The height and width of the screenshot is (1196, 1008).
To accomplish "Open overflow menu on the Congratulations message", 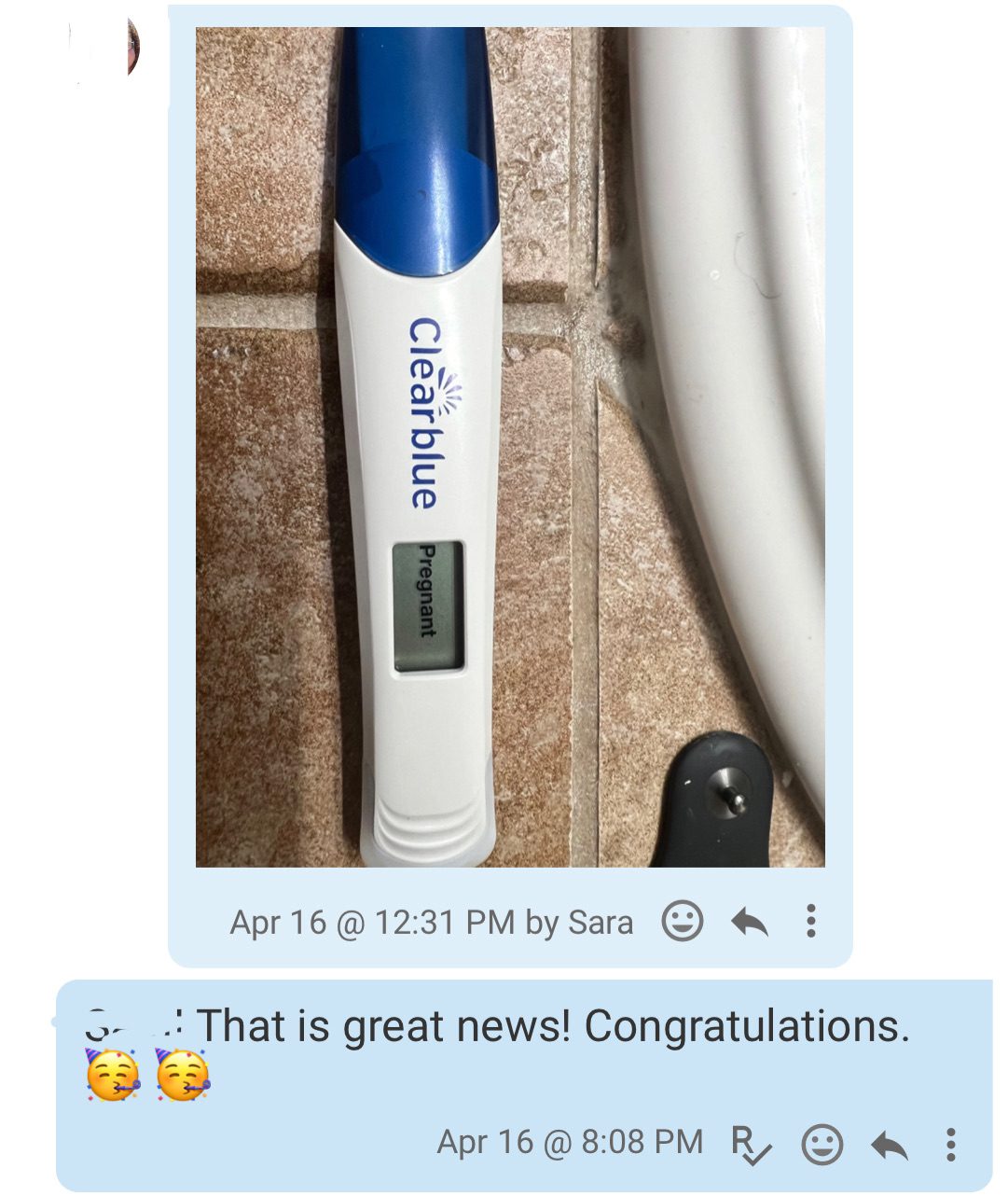I will click(x=950, y=1145).
